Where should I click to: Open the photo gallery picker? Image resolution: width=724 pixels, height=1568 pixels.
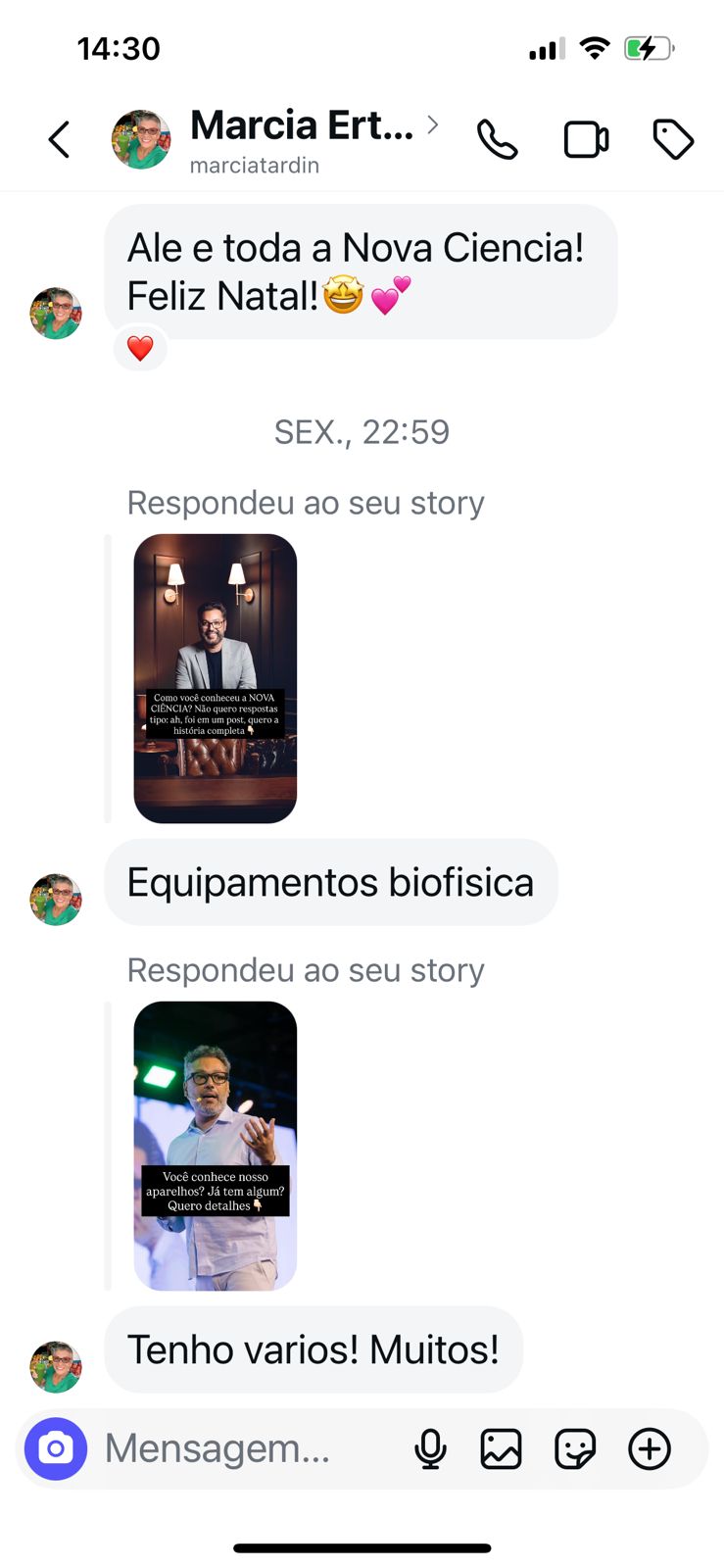click(503, 1448)
